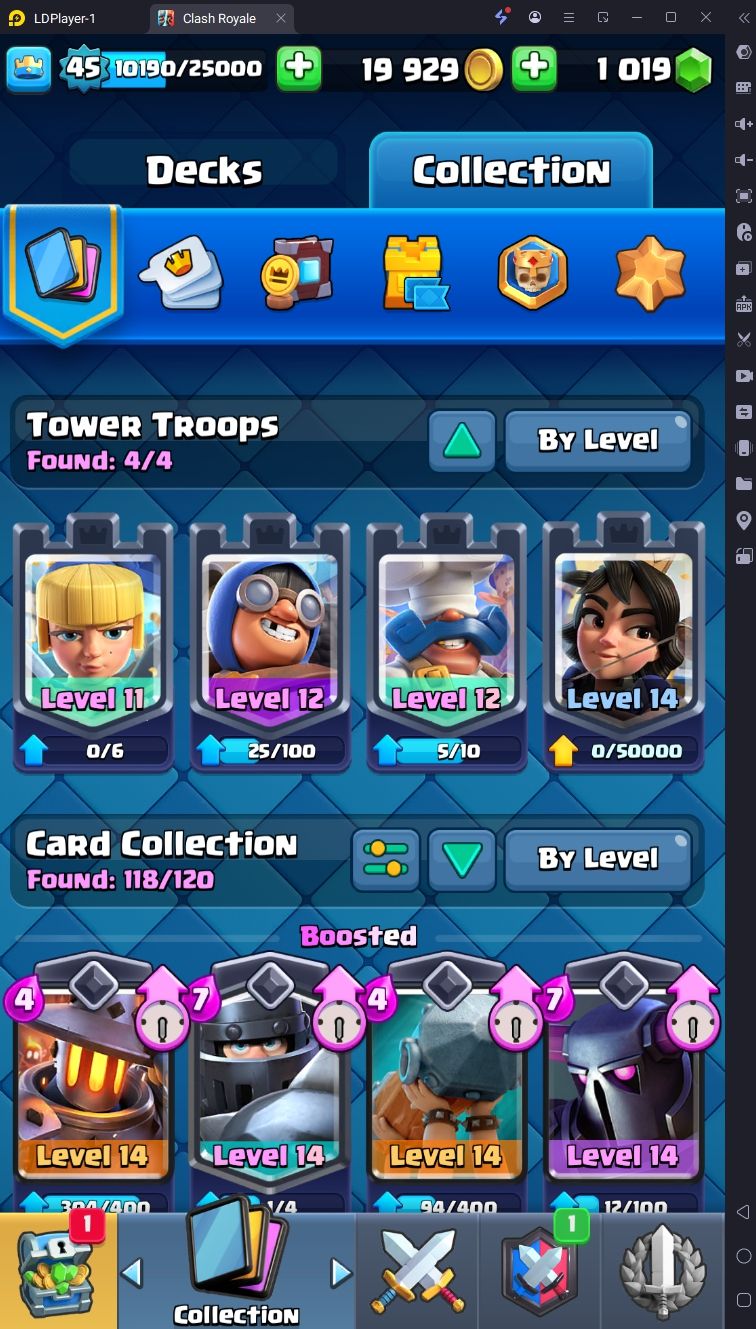
Task: Change Tower Troops sort order By Level
Action: pos(598,440)
